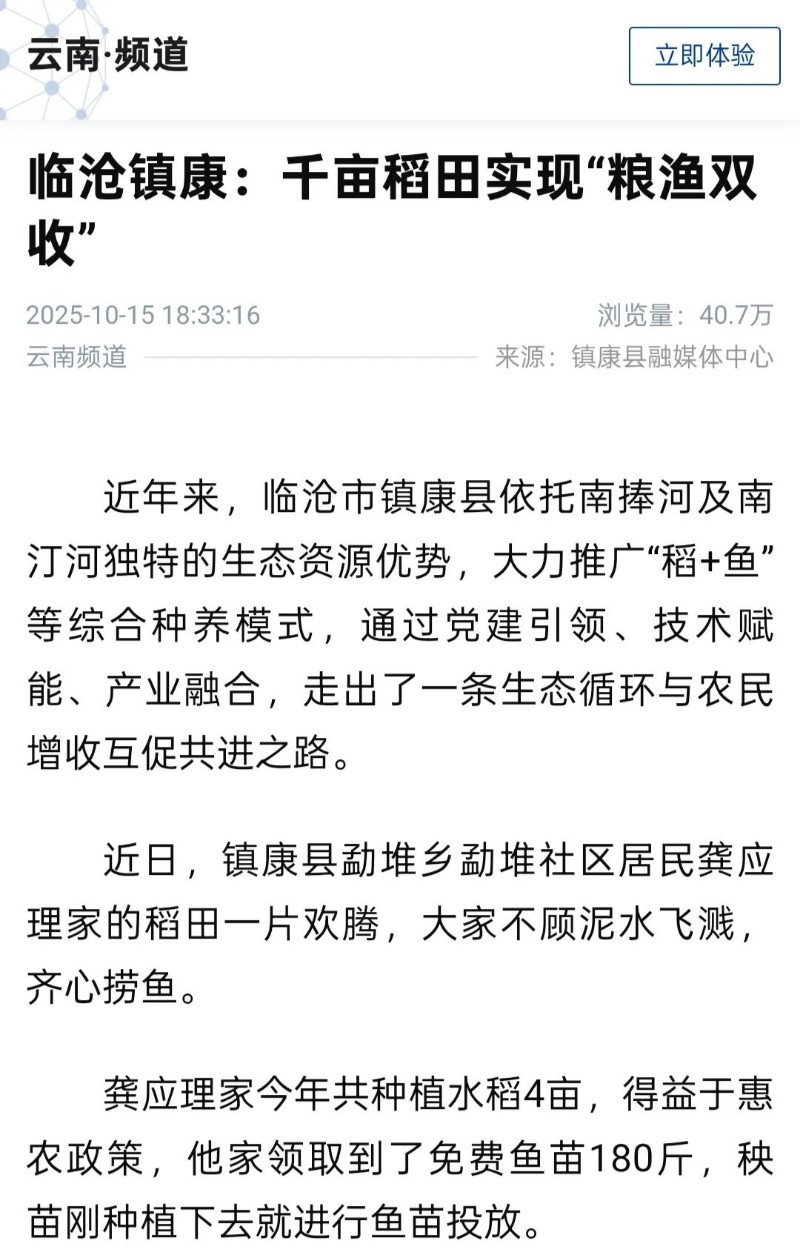Open the 云南·频道 channel header
Image resolution: width=800 pixels, height=1249 pixels.
(108, 55)
